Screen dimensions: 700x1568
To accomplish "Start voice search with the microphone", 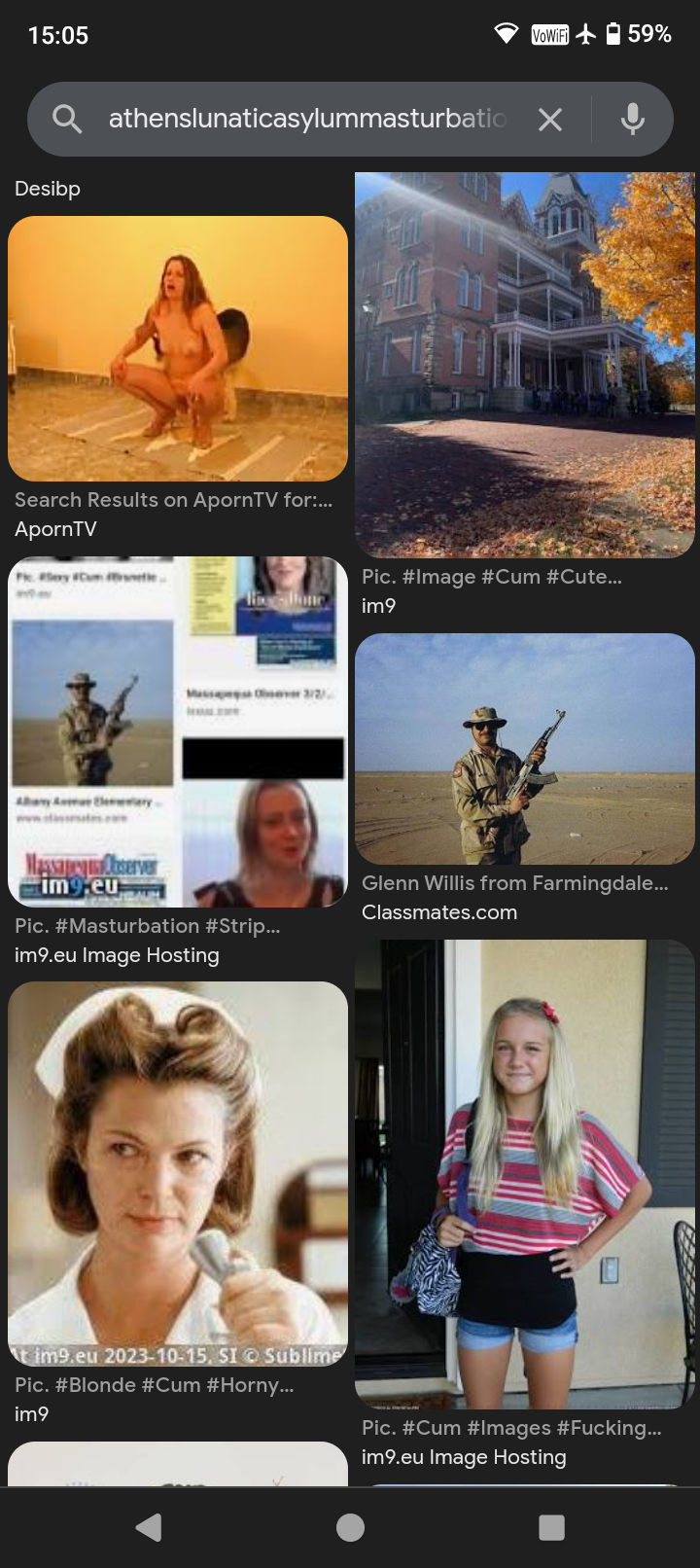I will click(x=632, y=120).
